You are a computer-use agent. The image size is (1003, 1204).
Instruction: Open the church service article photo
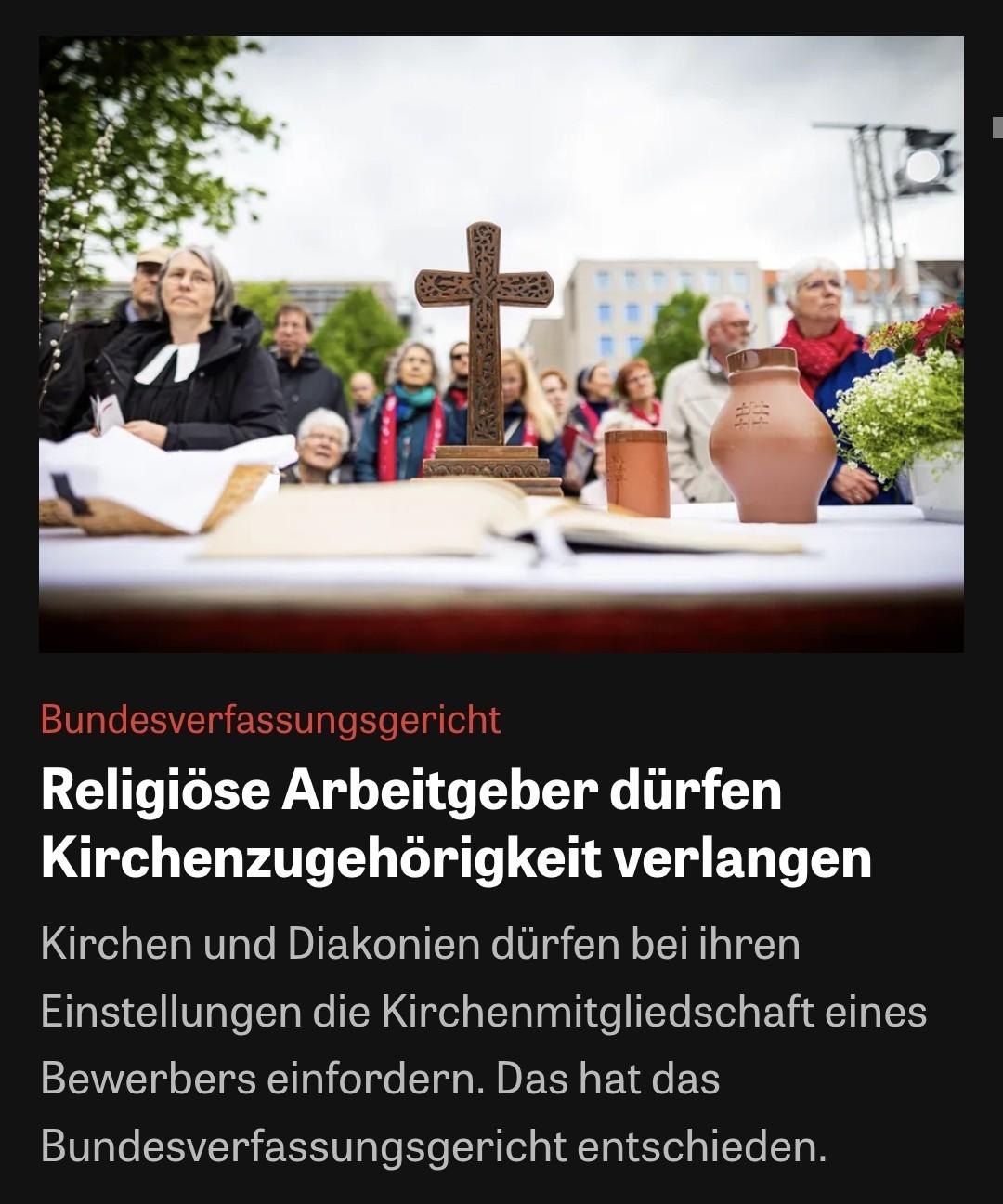pos(501,344)
